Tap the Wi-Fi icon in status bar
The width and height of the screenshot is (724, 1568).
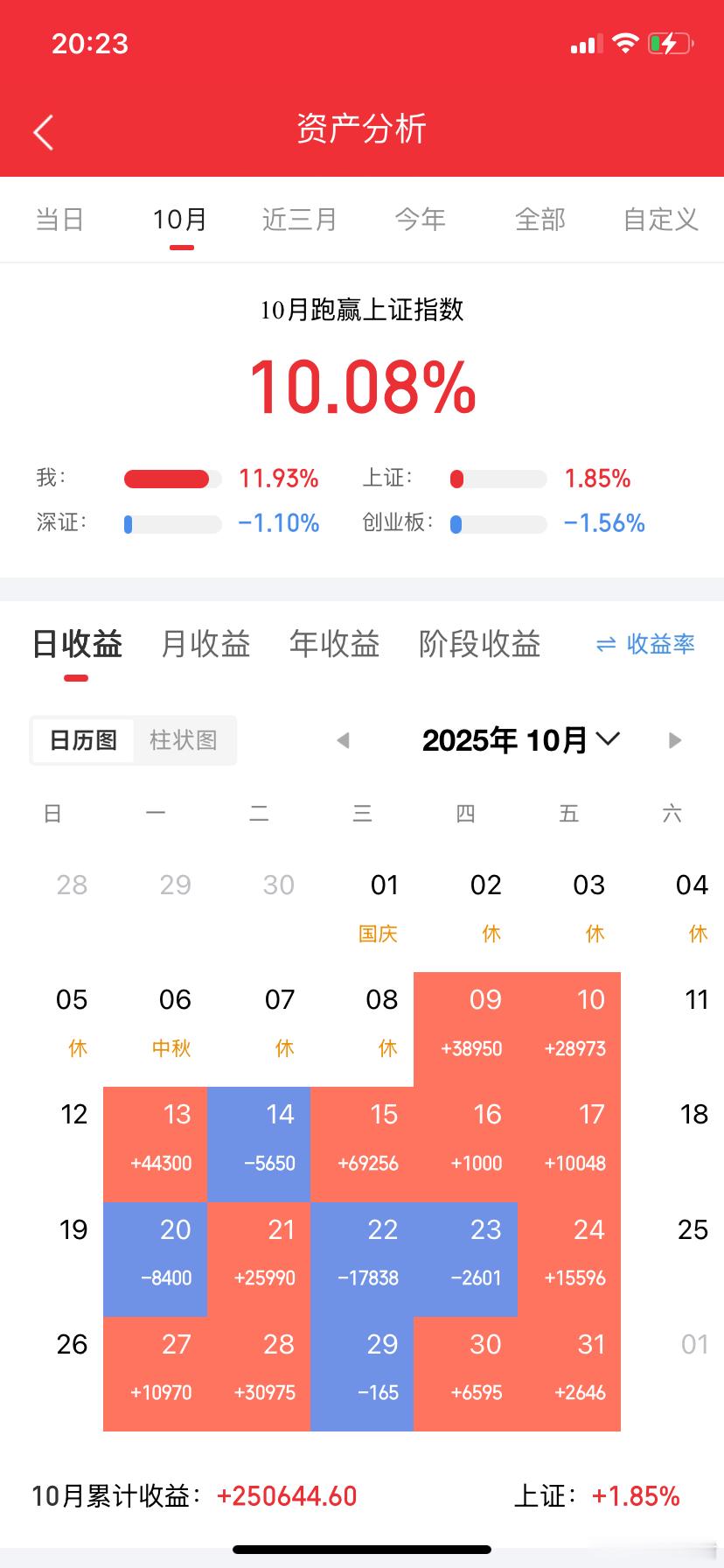[x=626, y=42]
